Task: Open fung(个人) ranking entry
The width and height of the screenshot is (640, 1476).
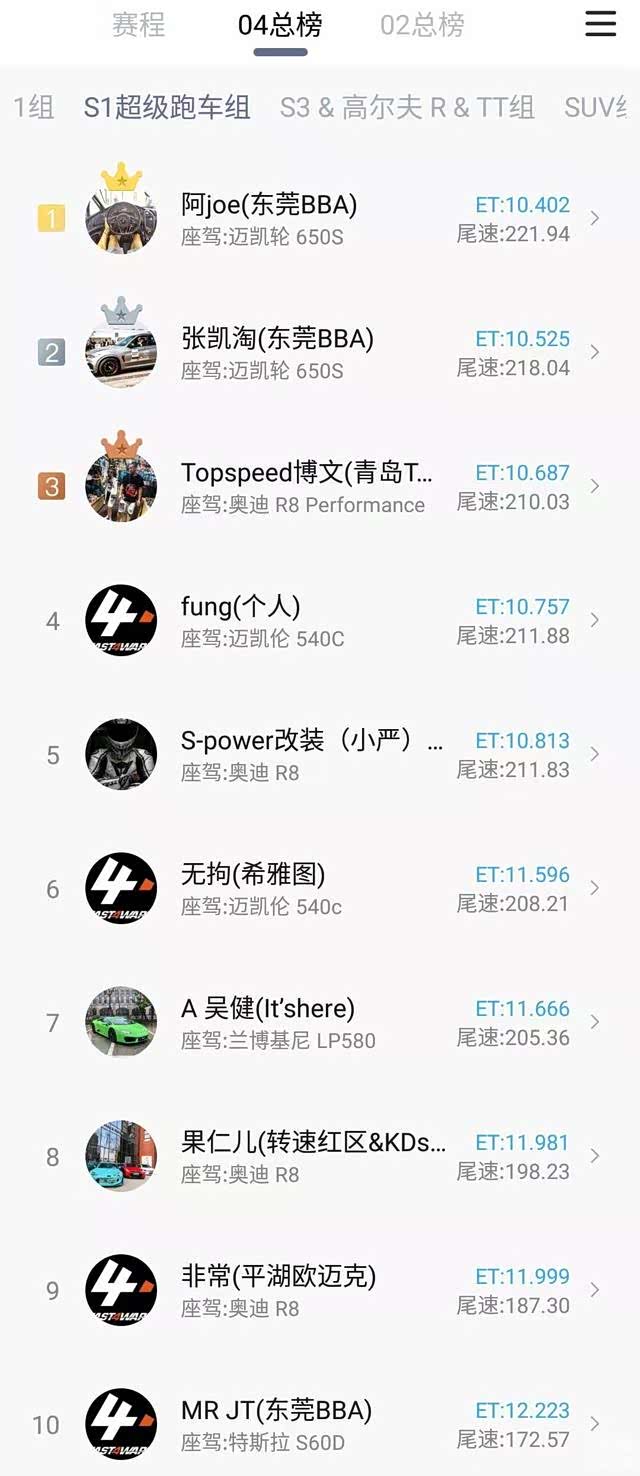Action: click(320, 620)
